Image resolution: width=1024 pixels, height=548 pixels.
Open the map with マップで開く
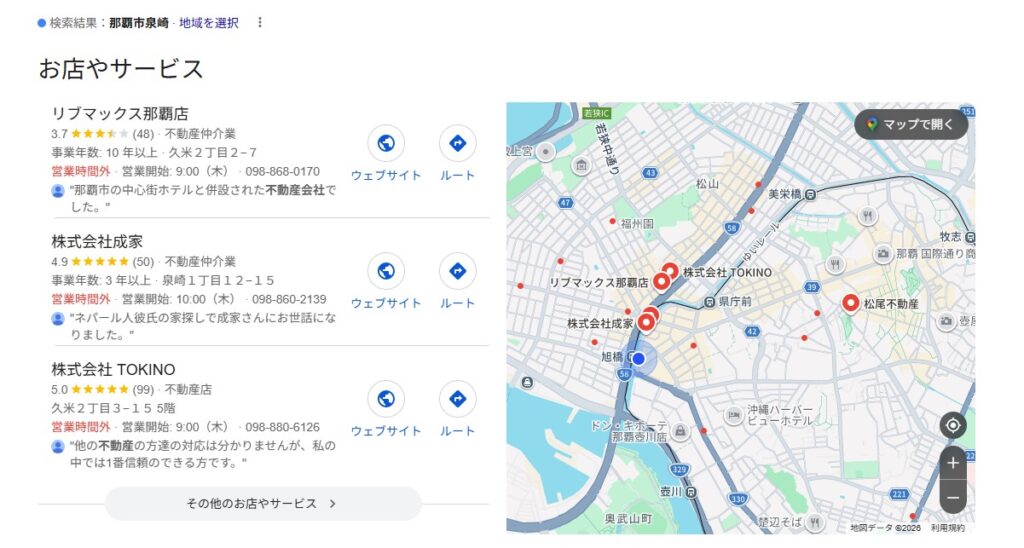tap(911, 124)
